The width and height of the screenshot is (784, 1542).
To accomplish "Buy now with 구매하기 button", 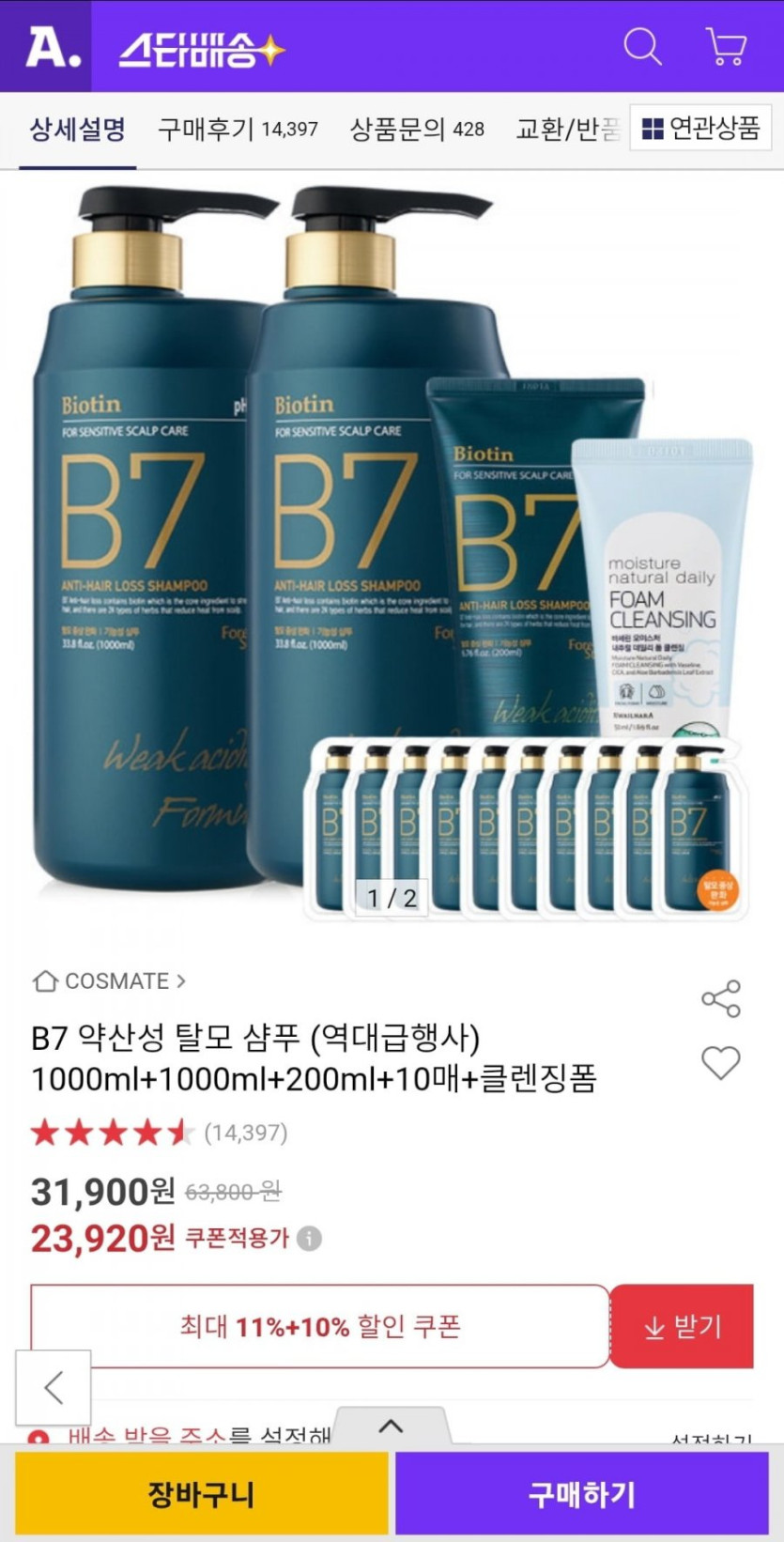I will pos(582,1493).
